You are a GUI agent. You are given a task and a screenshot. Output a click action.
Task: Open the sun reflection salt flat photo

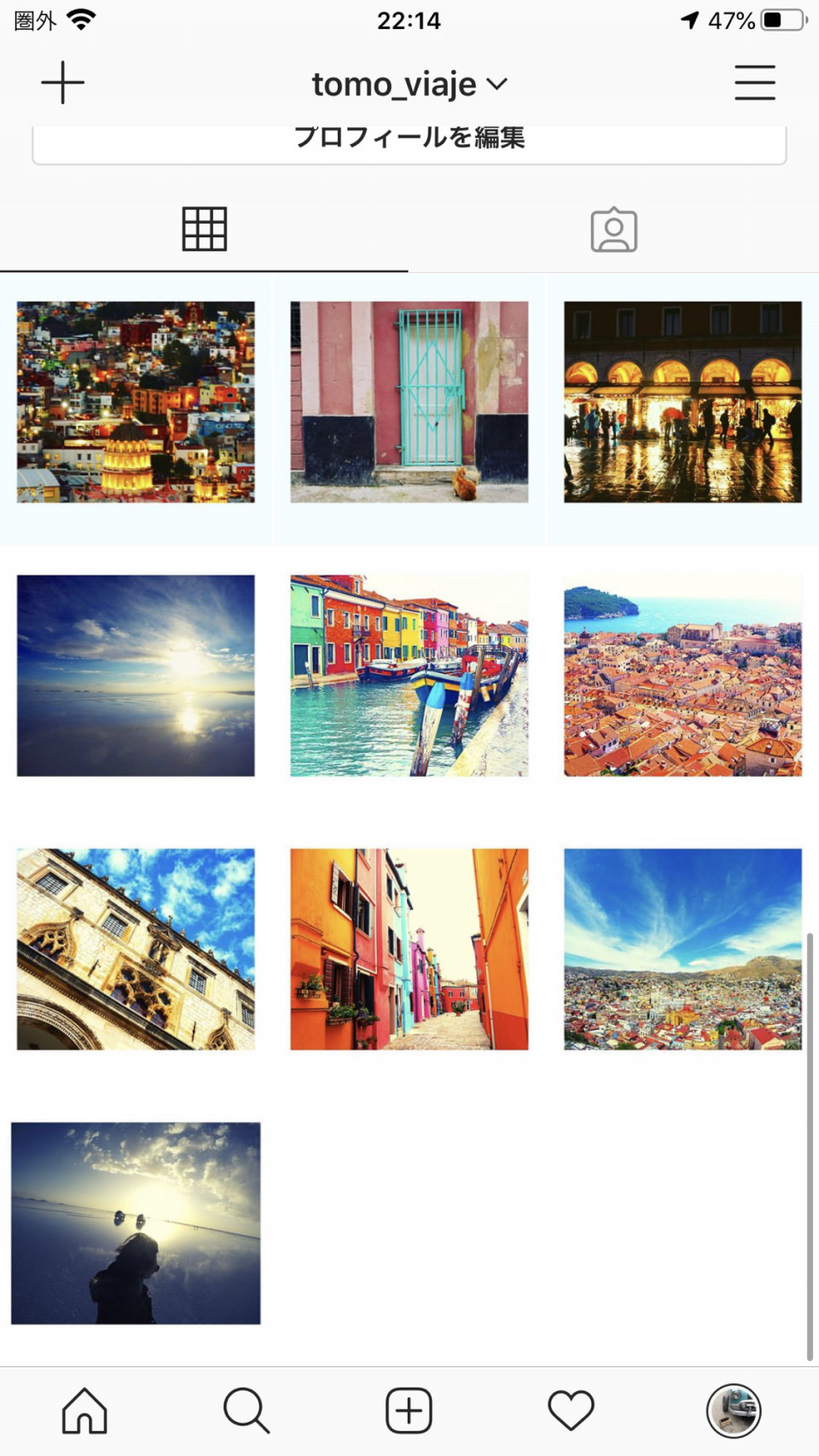pos(136,675)
